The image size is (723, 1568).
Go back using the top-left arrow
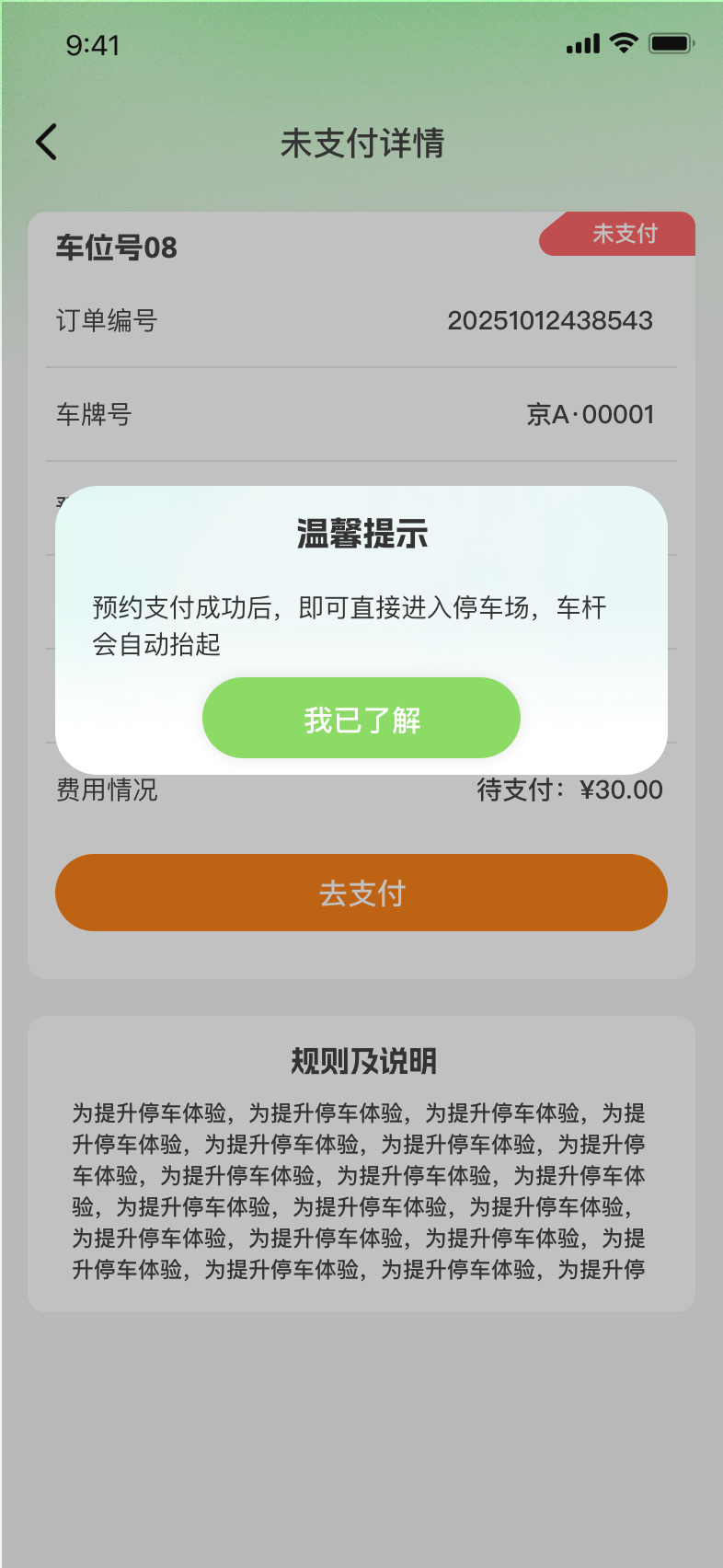pos(47,143)
